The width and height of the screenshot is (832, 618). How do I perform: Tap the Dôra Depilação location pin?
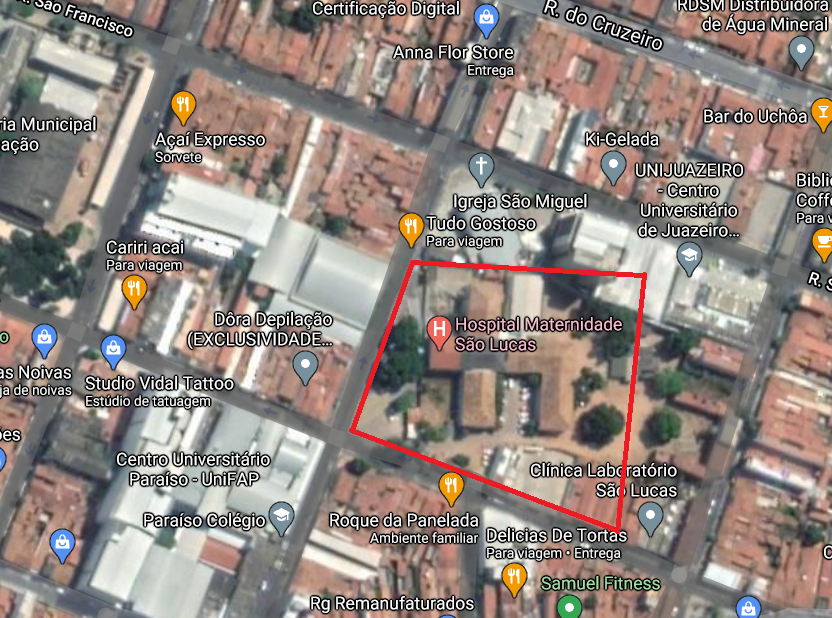[x=305, y=368]
